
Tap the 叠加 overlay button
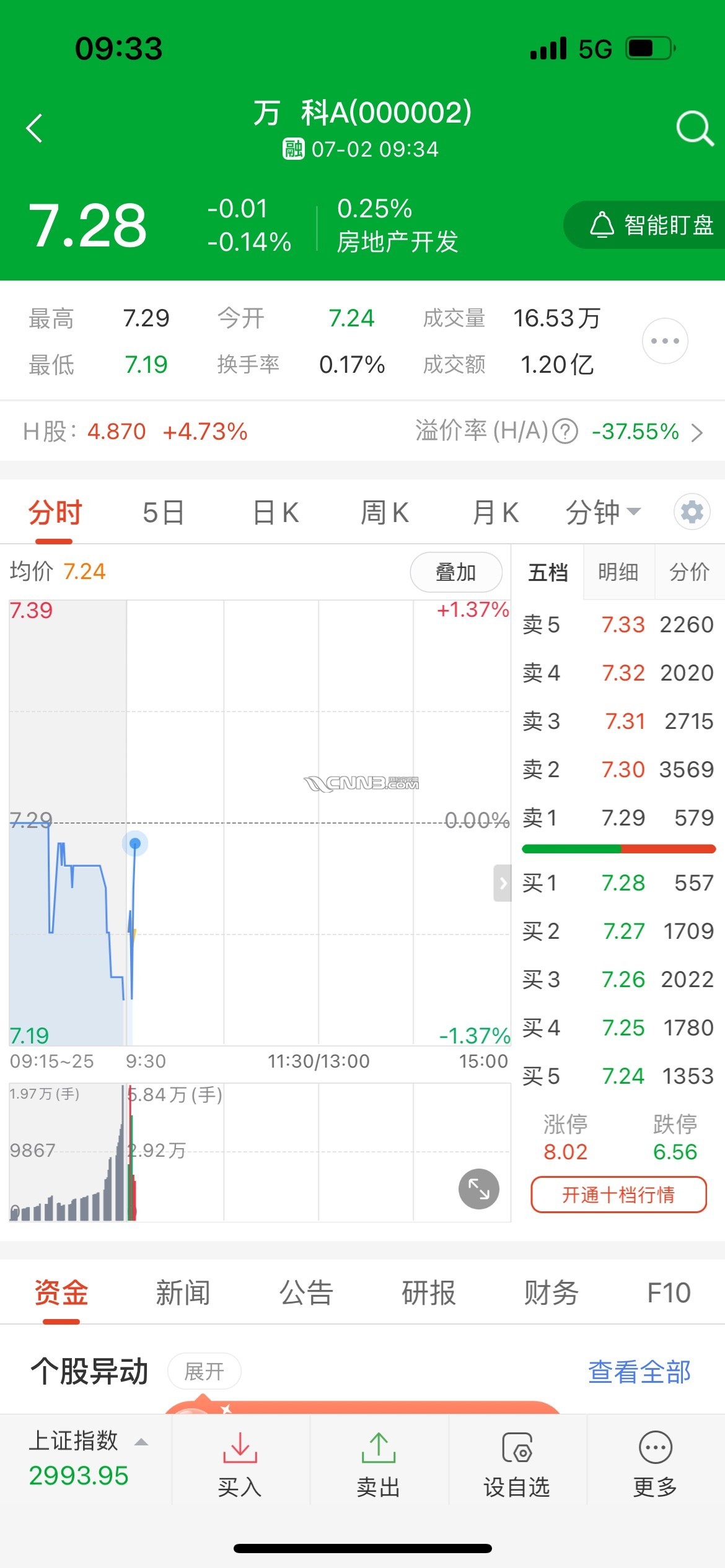point(455,572)
